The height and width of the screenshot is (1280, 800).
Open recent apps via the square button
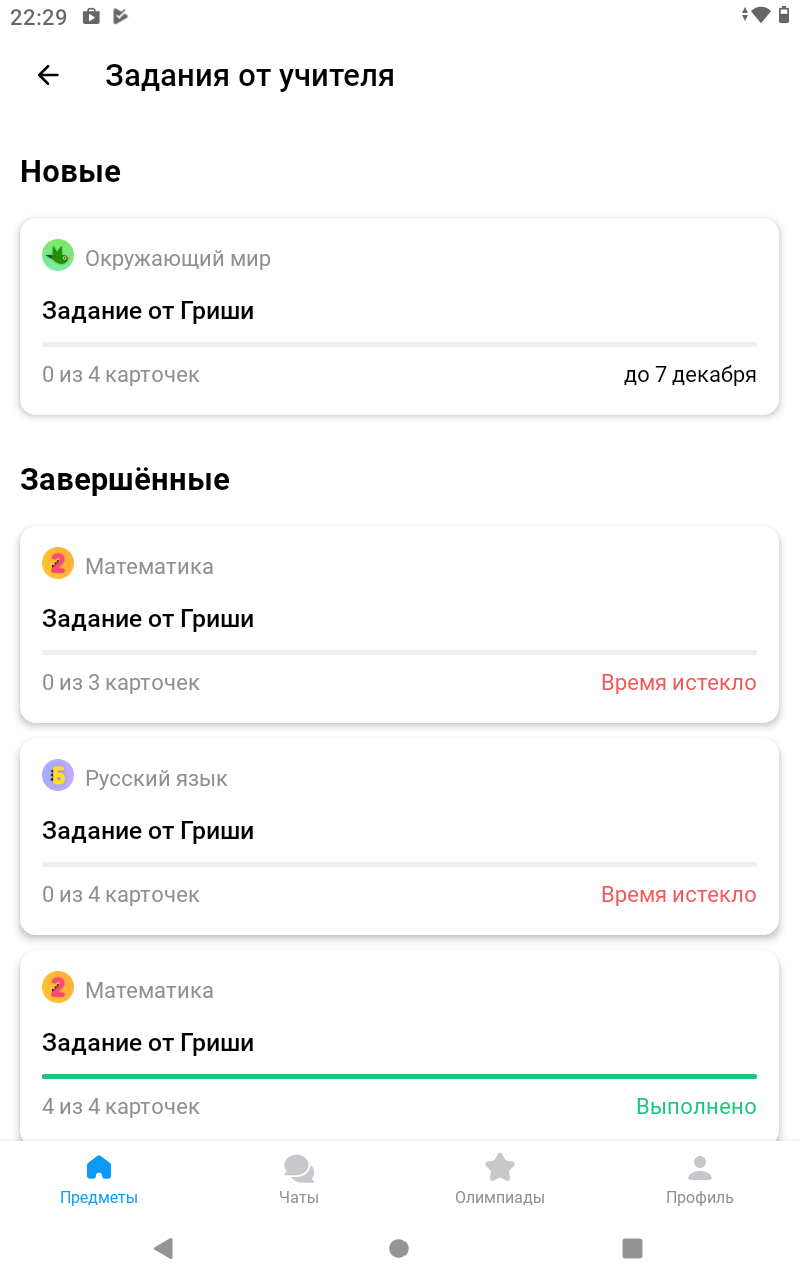[x=632, y=1248]
